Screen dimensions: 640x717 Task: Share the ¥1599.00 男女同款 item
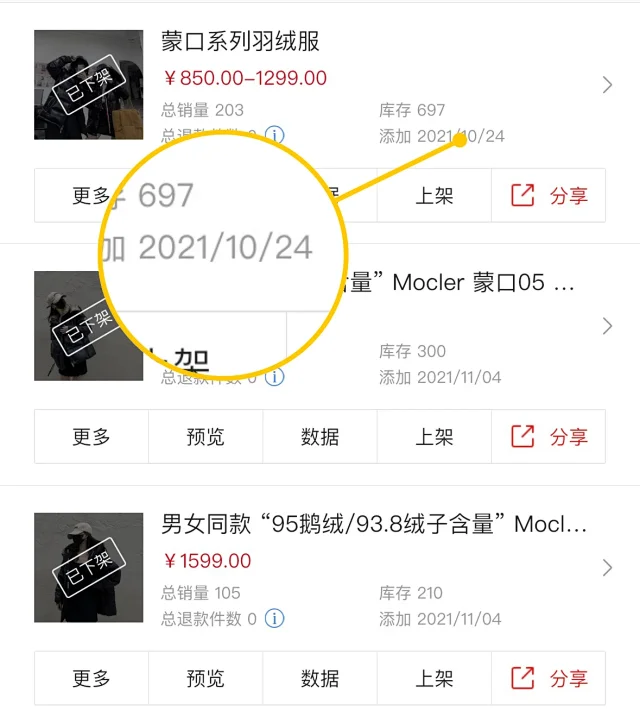[548, 679]
